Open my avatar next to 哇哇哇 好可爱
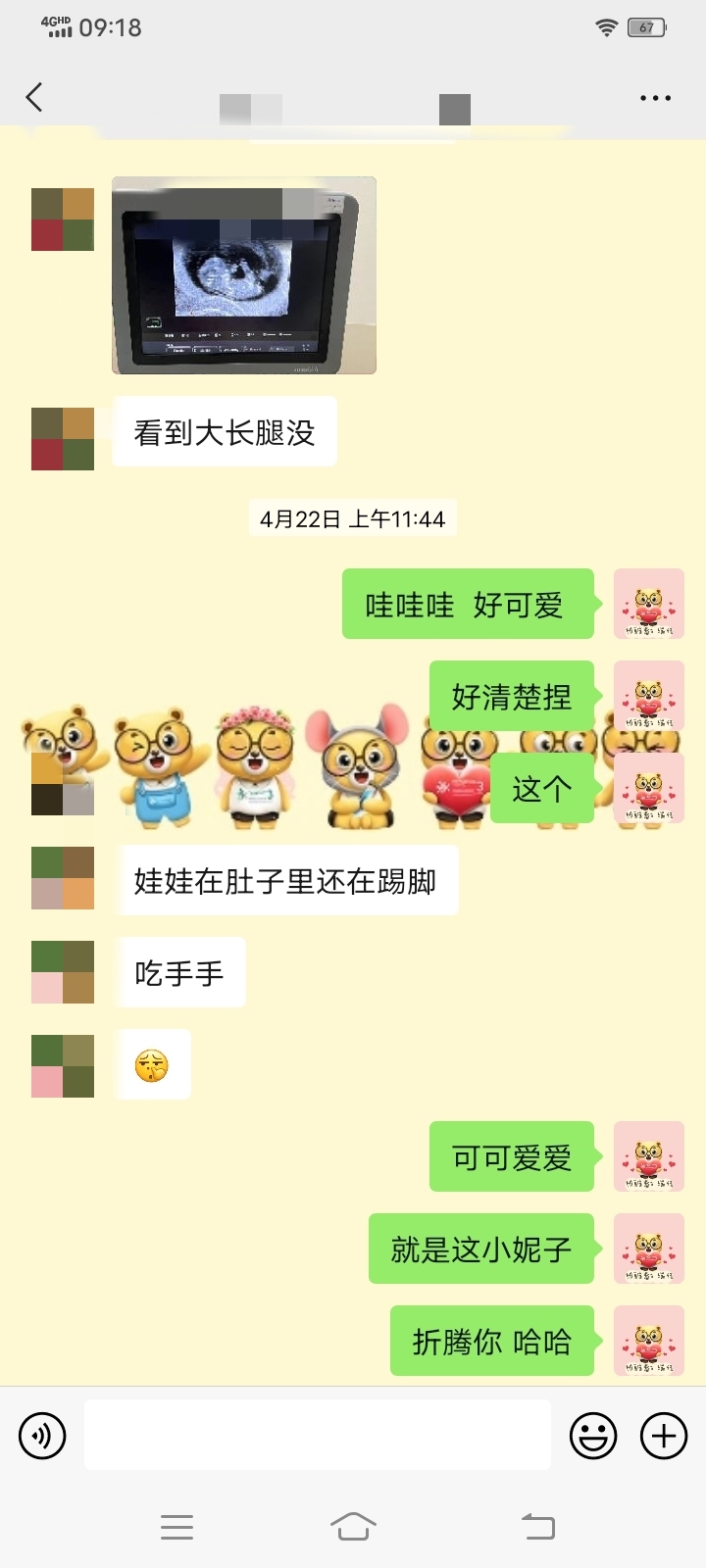The height and width of the screenshot is (1568, 706). (x=648, y=604)
